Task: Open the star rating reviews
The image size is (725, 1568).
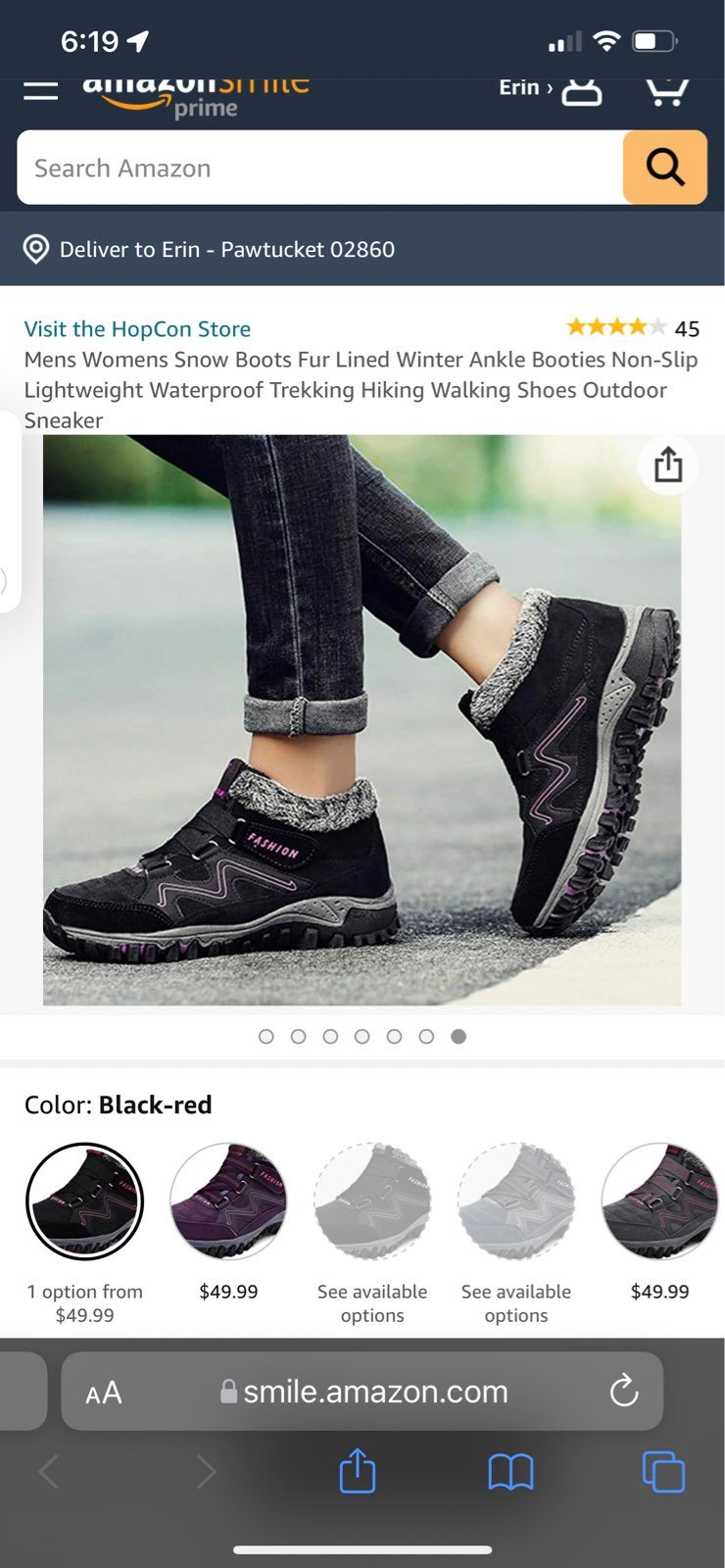Action: click(632, 327)
